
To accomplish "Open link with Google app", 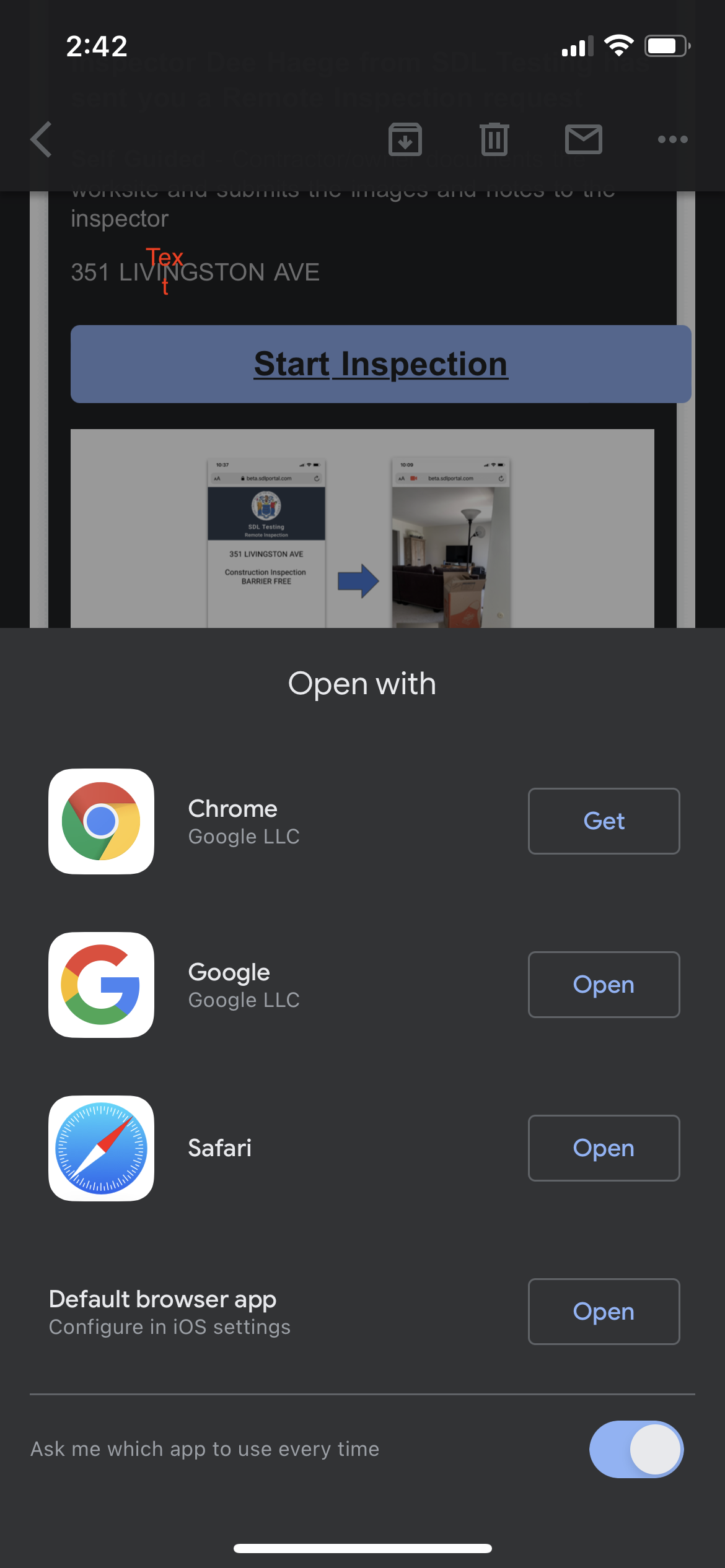I will [x=604, y=985].
